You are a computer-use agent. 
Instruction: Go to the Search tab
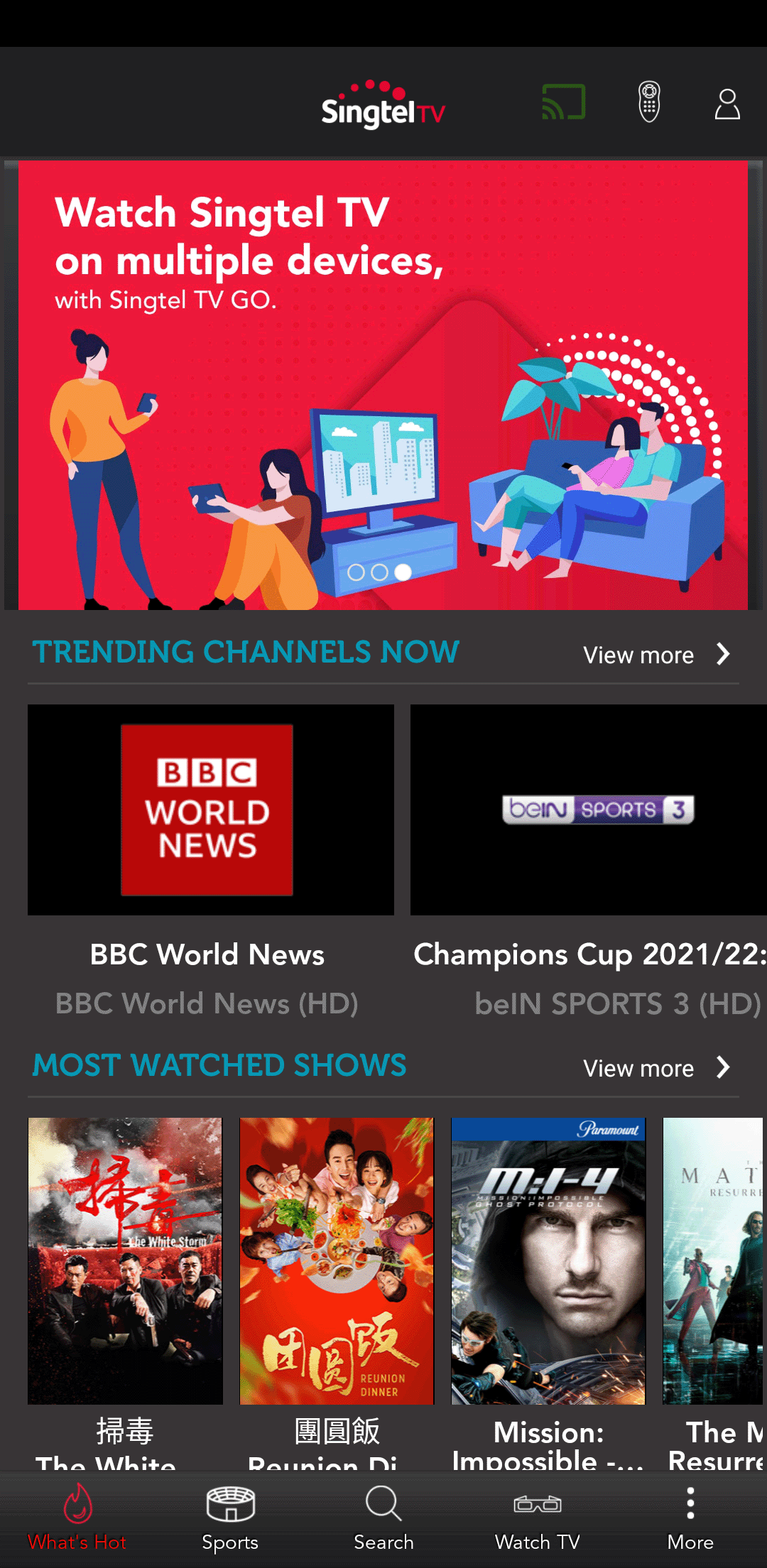(383, 1518)
